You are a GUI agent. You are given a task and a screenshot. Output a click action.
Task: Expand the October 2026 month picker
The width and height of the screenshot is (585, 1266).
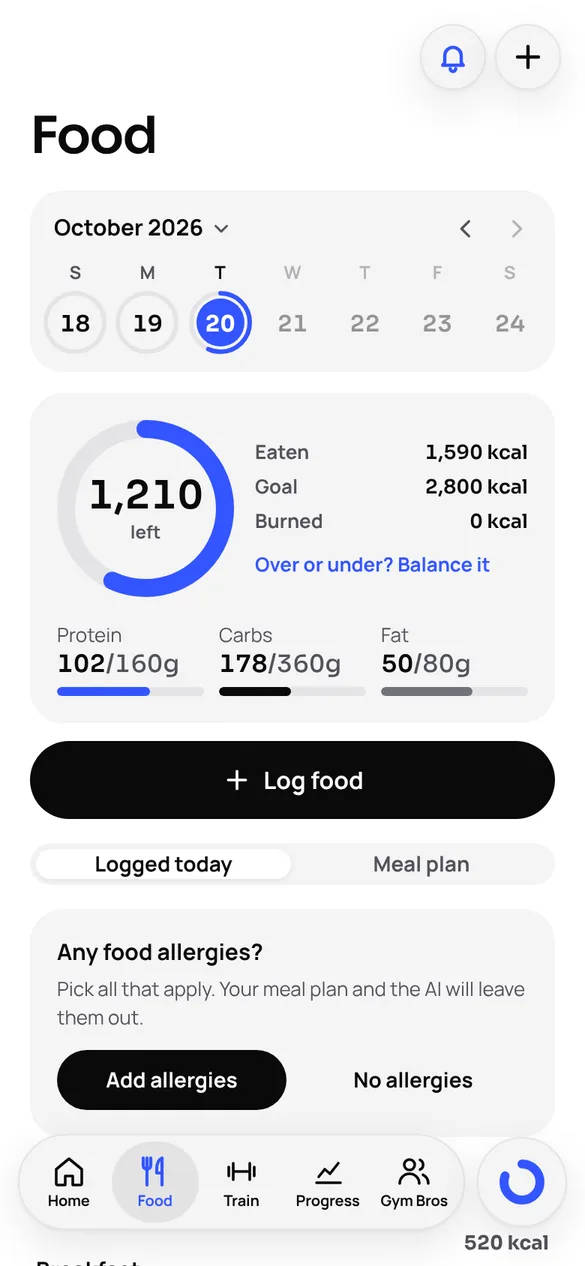[142, 228]
